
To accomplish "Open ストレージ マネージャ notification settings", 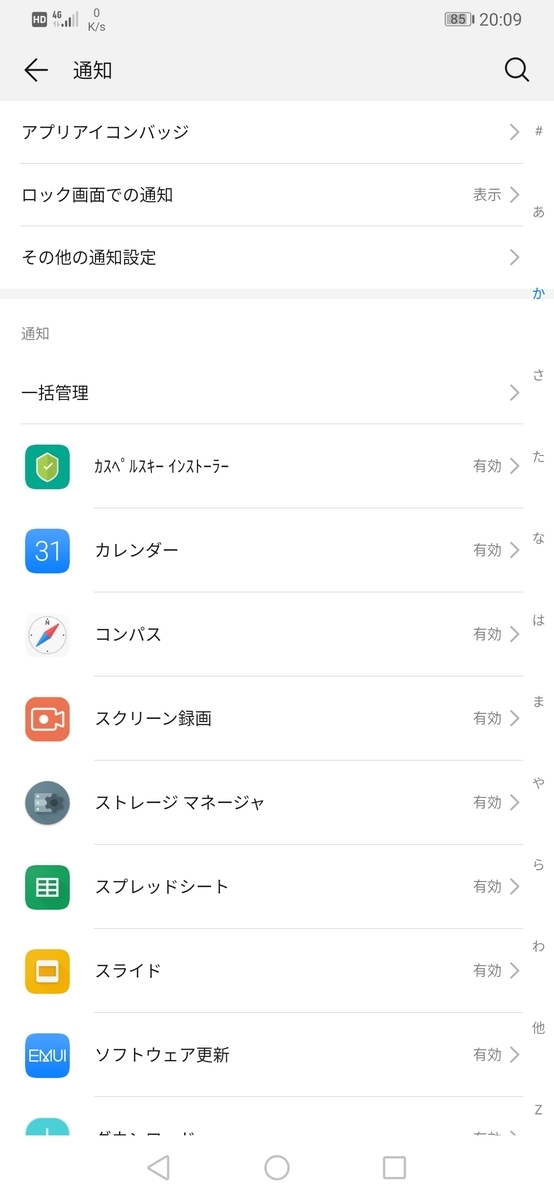I will pyautogui.click(x=270, y=802).
